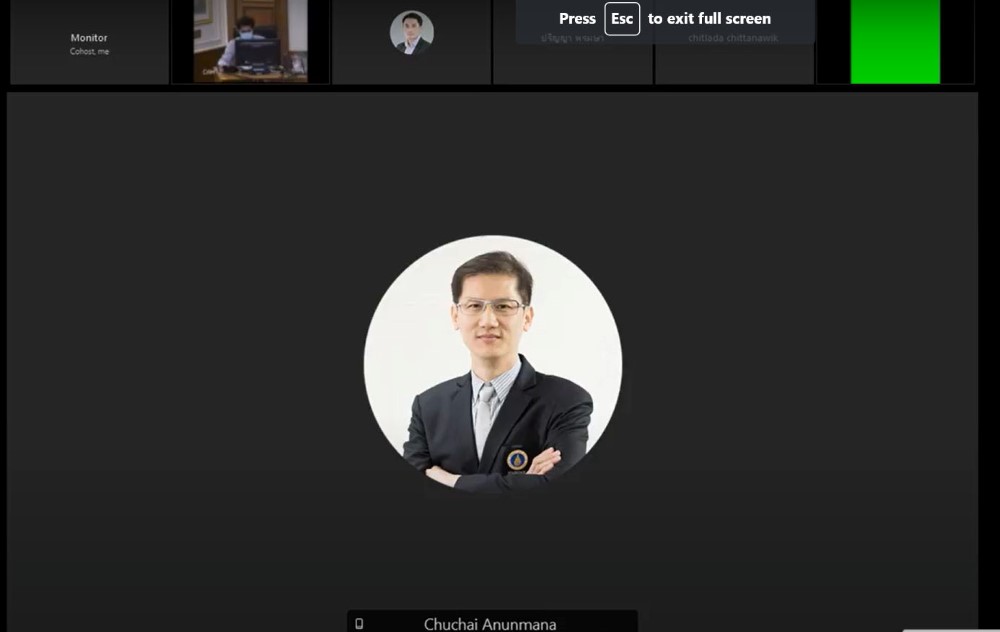Select the Monitor participant tile

pos(89,43)
